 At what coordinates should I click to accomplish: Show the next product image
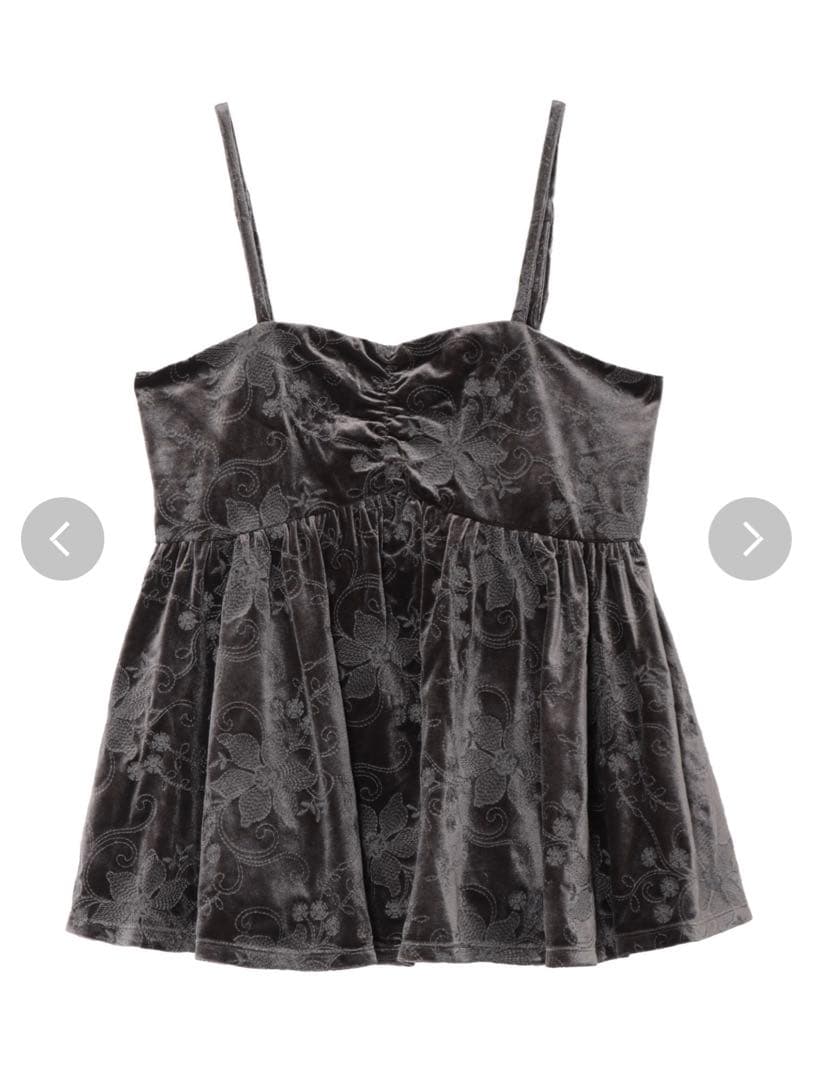[x=750, y=539]
